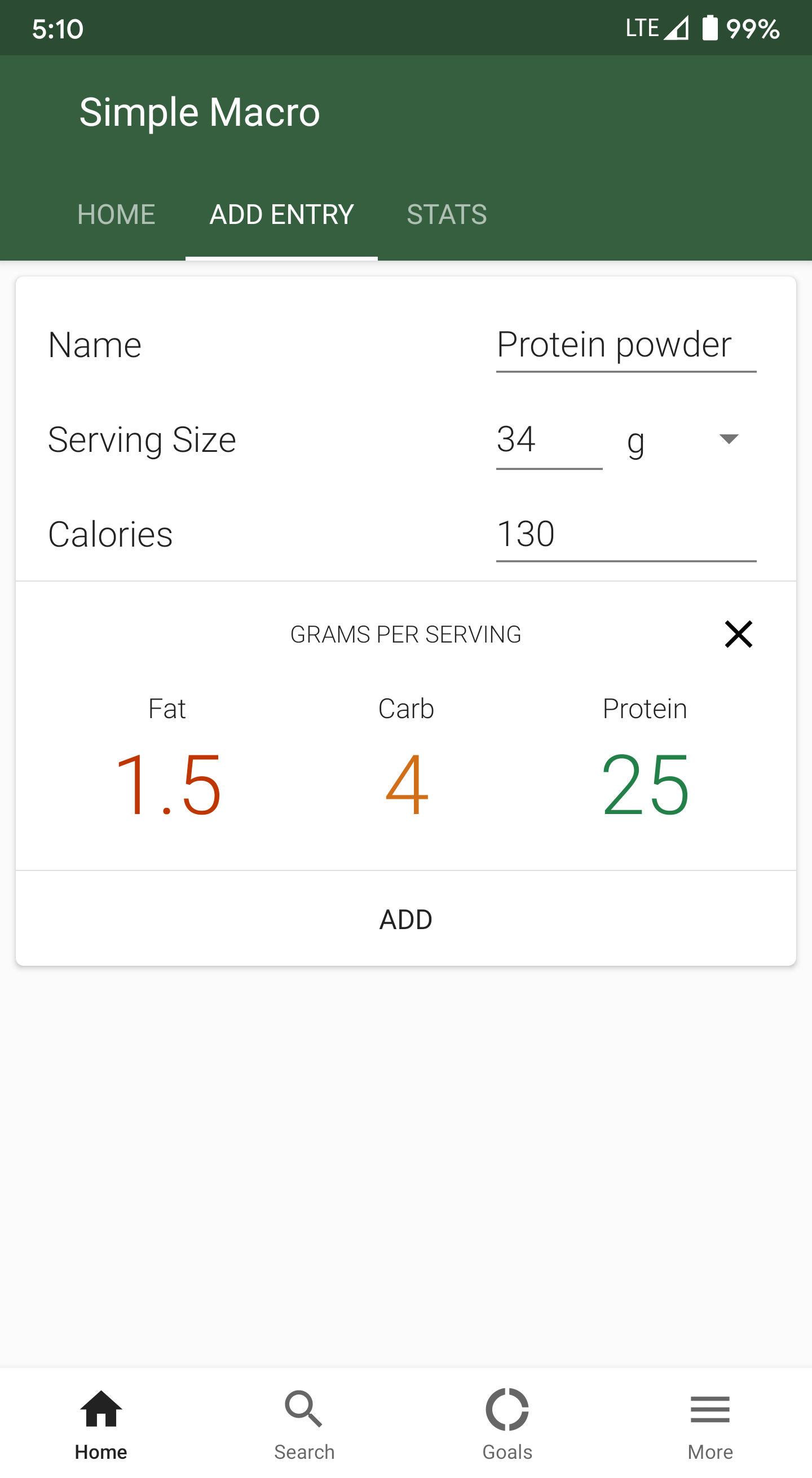The height and width of the screenshot is (1478, 812).
Task: Edit the Calories field showing 130
Action: (x=626, y=535)
